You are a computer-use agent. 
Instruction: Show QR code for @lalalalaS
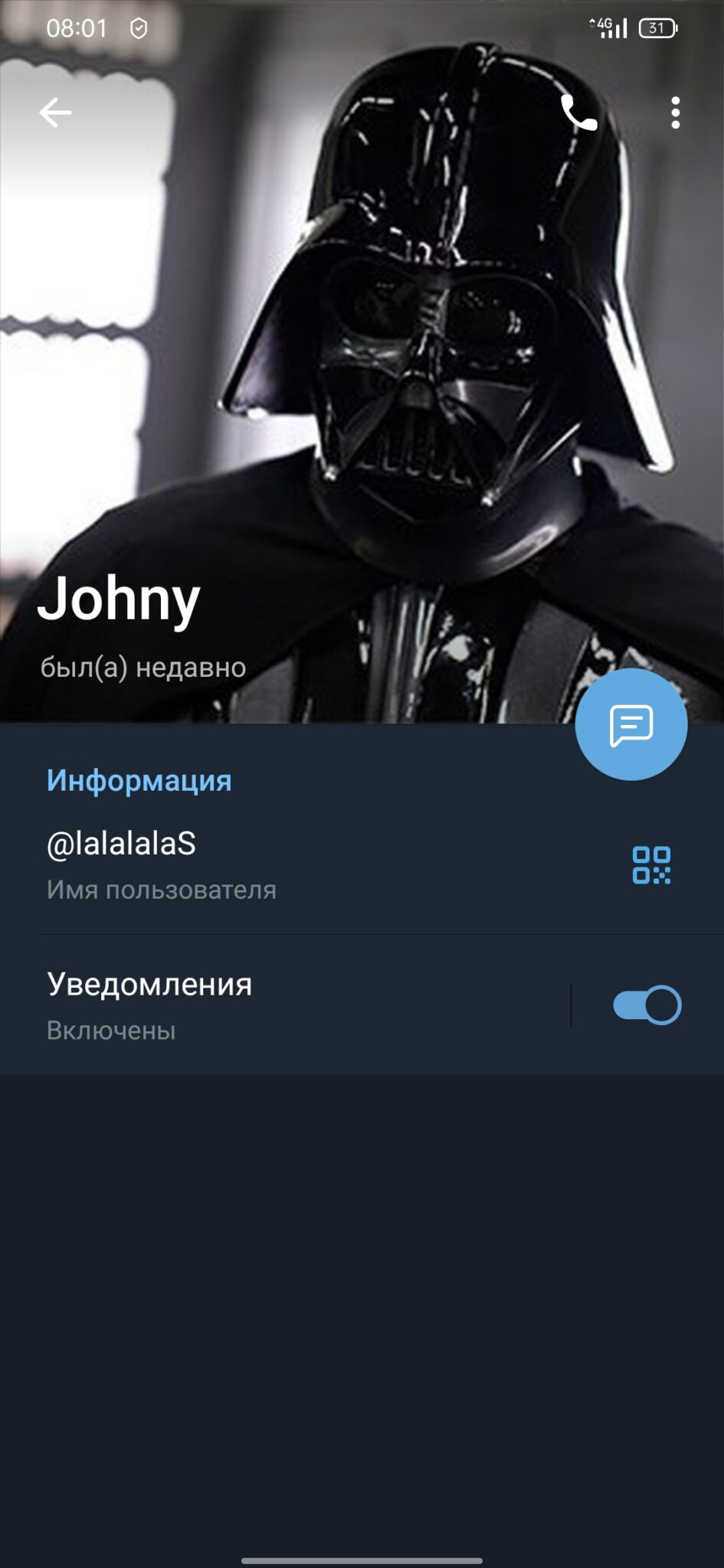(651, 865)
